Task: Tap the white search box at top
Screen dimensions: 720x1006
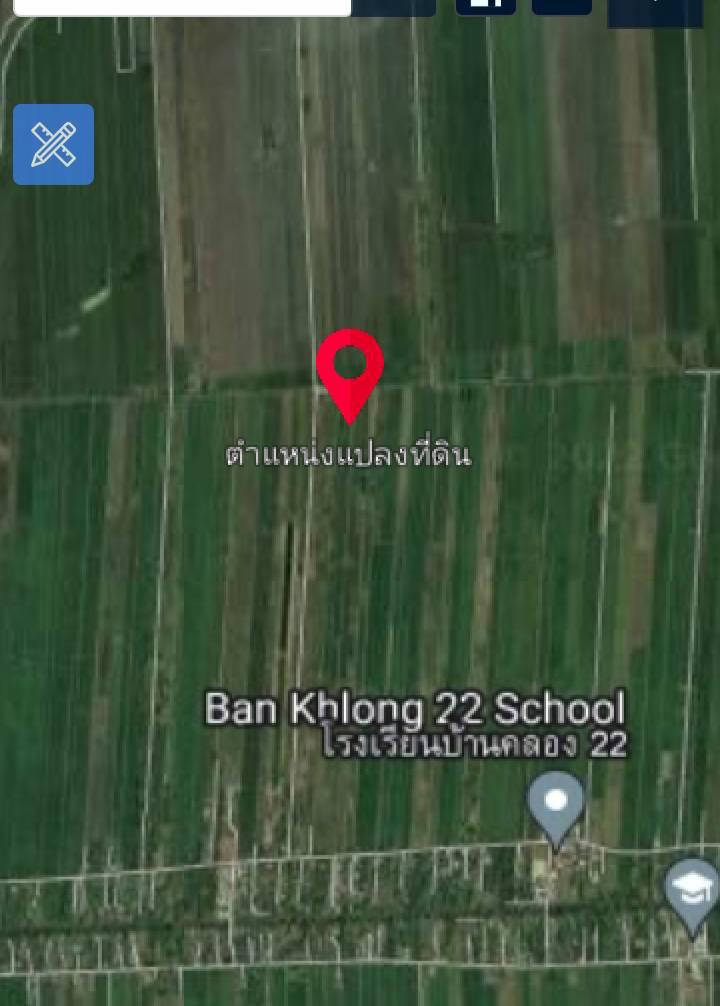Action: coord(182,7)
